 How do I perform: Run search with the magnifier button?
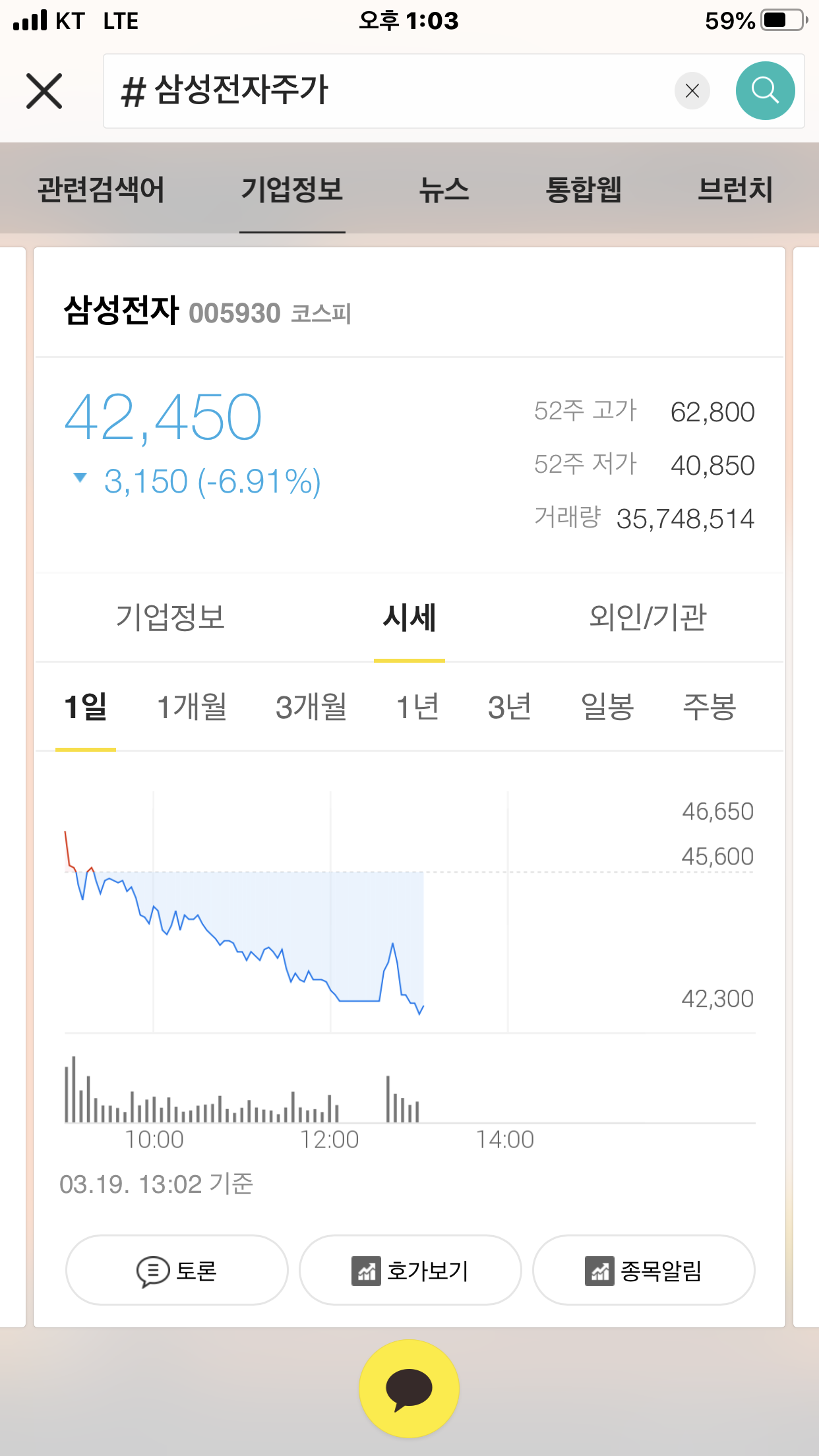765,91
